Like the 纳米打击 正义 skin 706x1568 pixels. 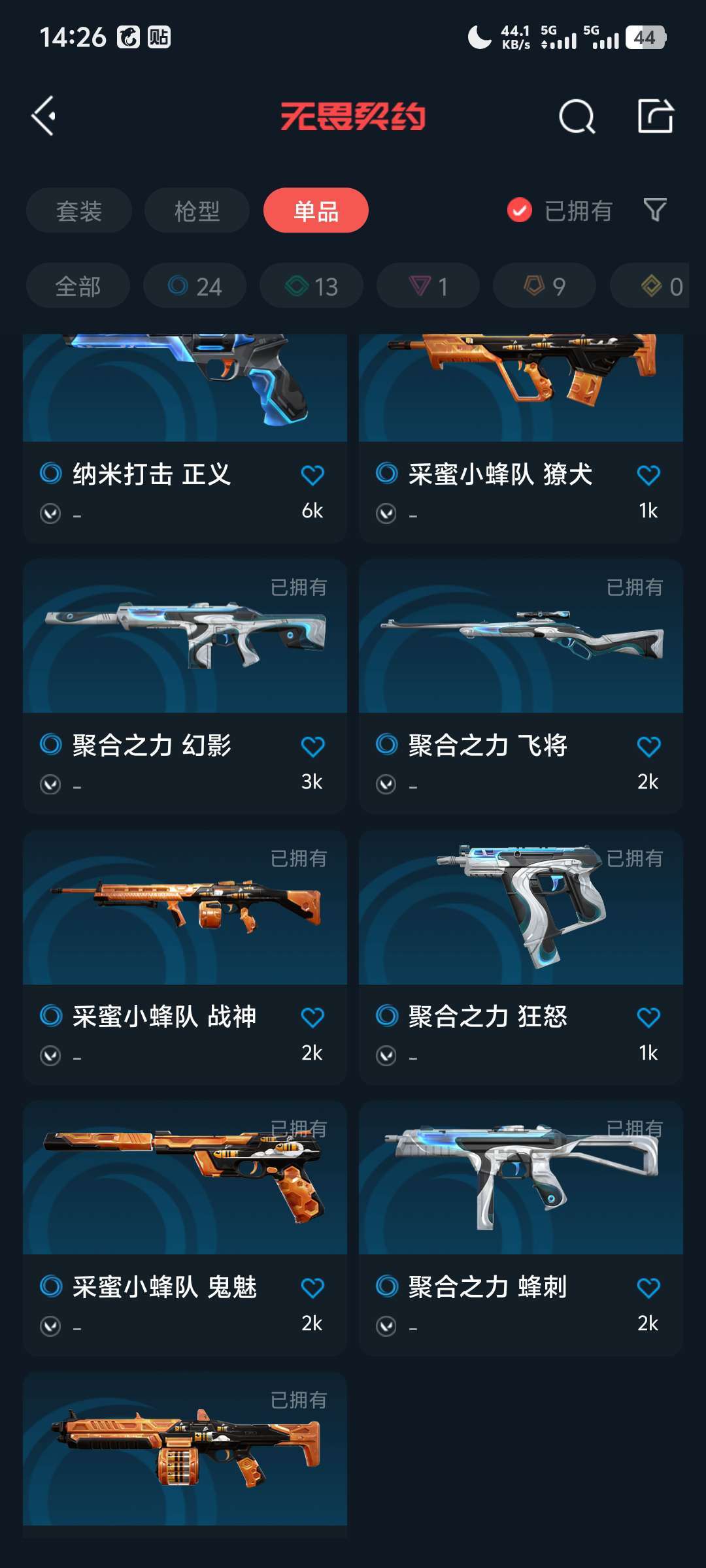[x=312, y=475]
